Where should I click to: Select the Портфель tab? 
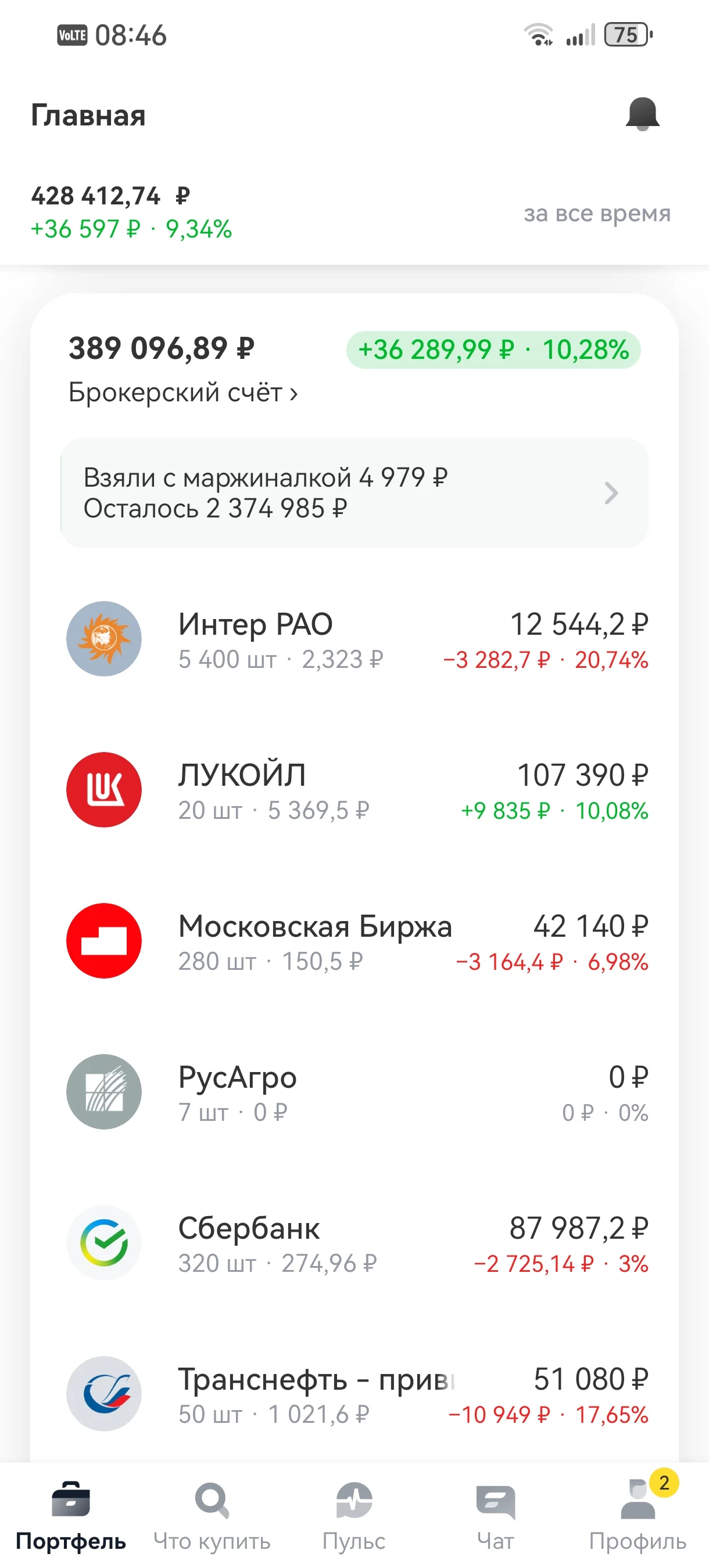pyautogui.click(x=71, y=1516)
